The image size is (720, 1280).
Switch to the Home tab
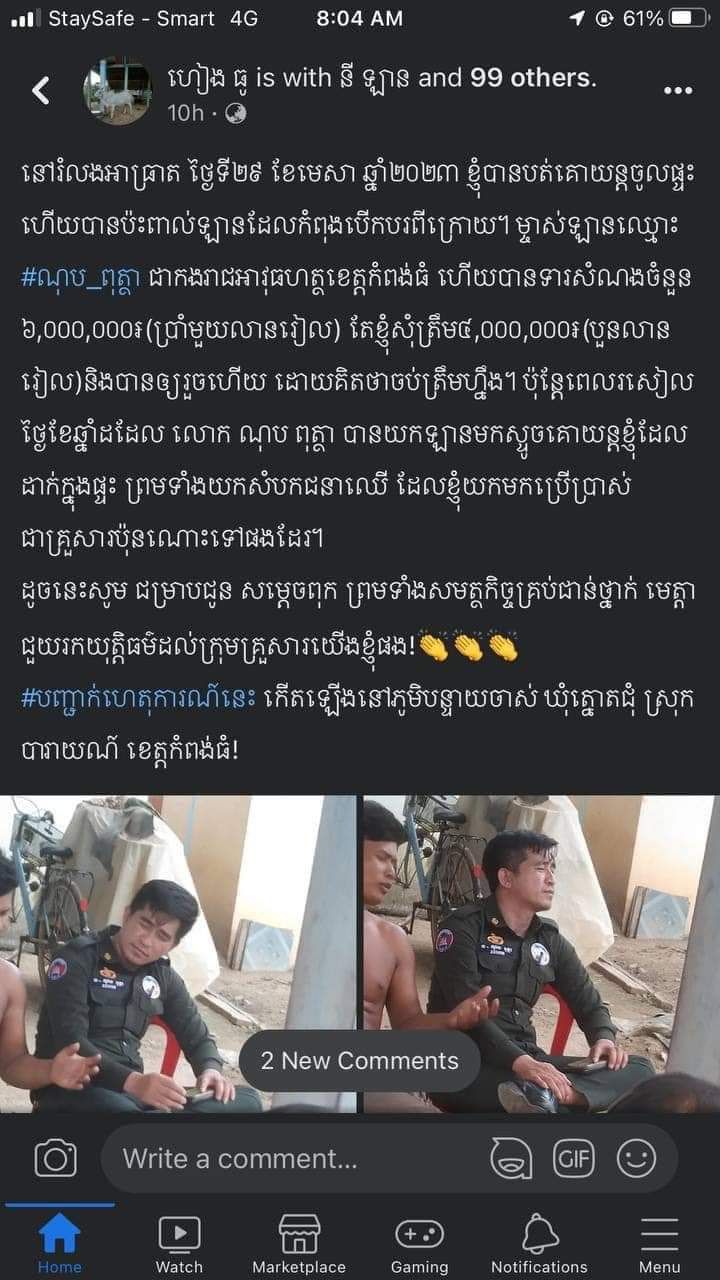click(x=60, y=1243)
